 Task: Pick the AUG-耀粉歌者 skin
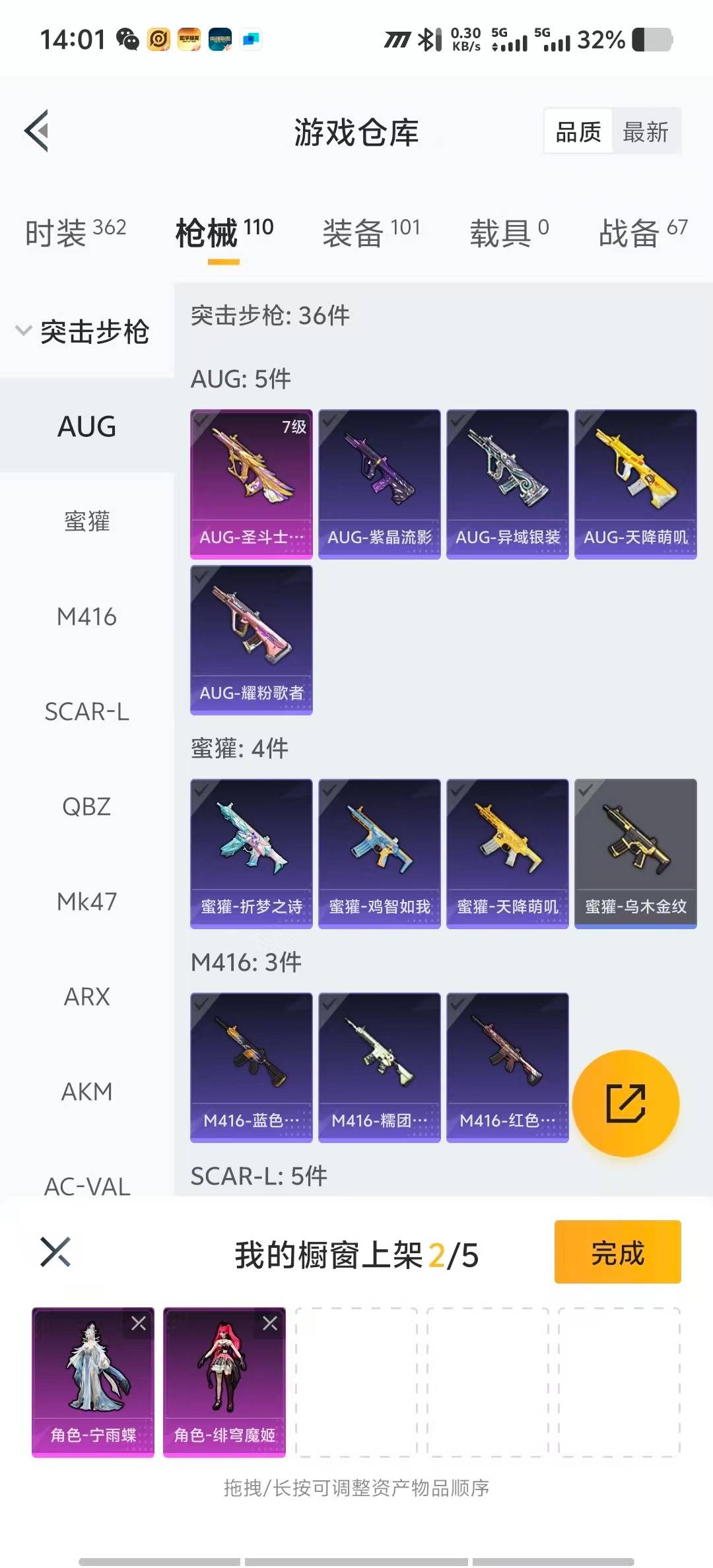251,639
